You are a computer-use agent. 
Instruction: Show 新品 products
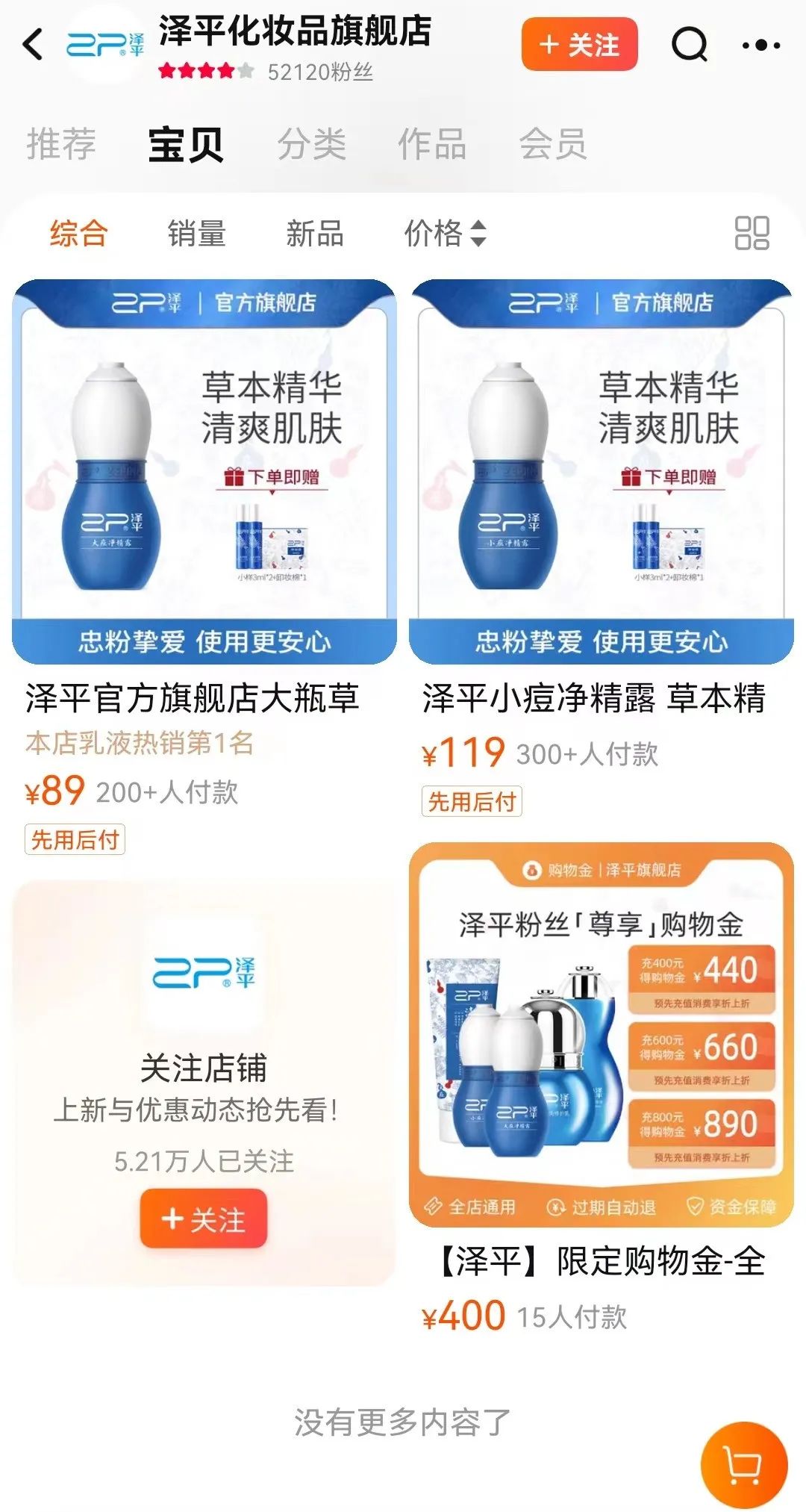click(x=315, y=234)
